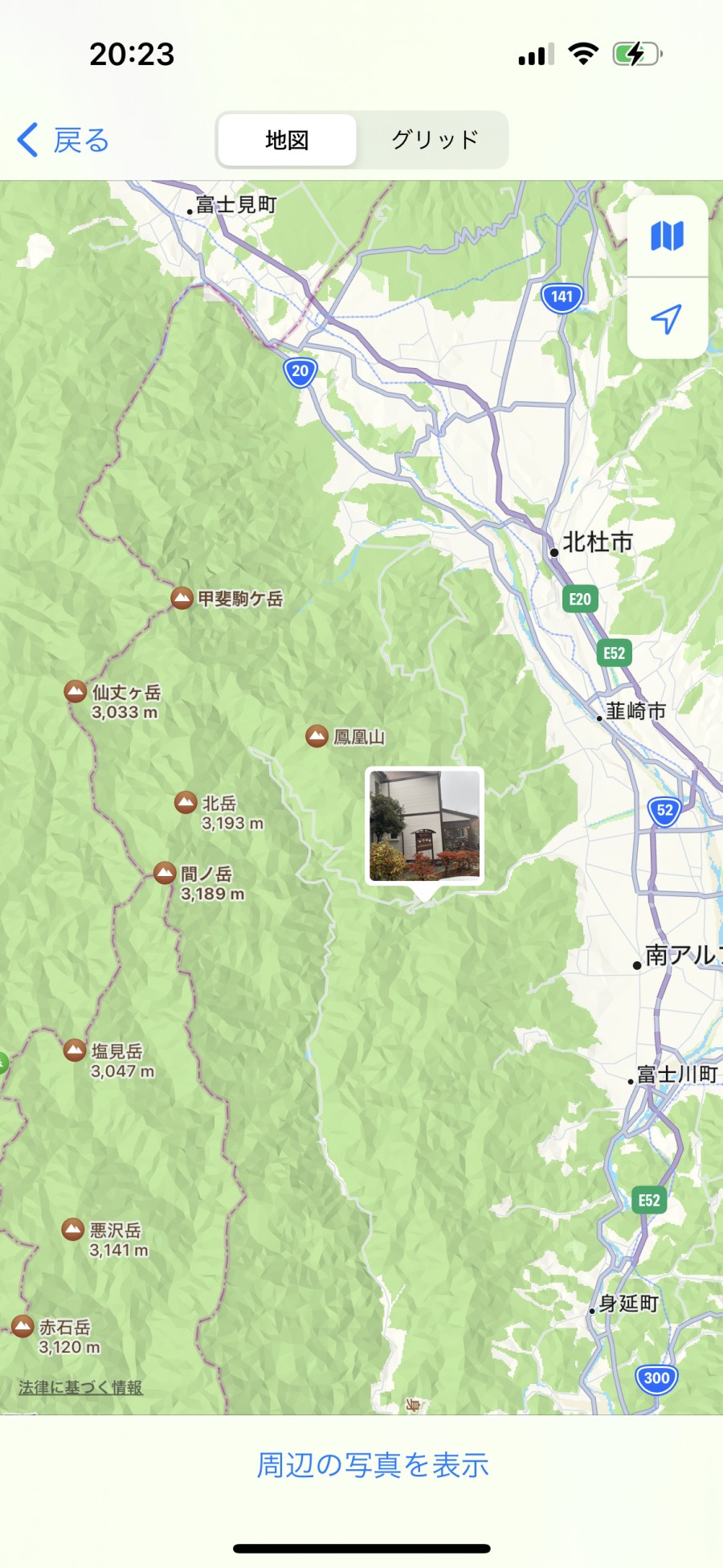Open the photo thumbnail on the map
This screenshot has height=1568, width=723.
(424, 826)
